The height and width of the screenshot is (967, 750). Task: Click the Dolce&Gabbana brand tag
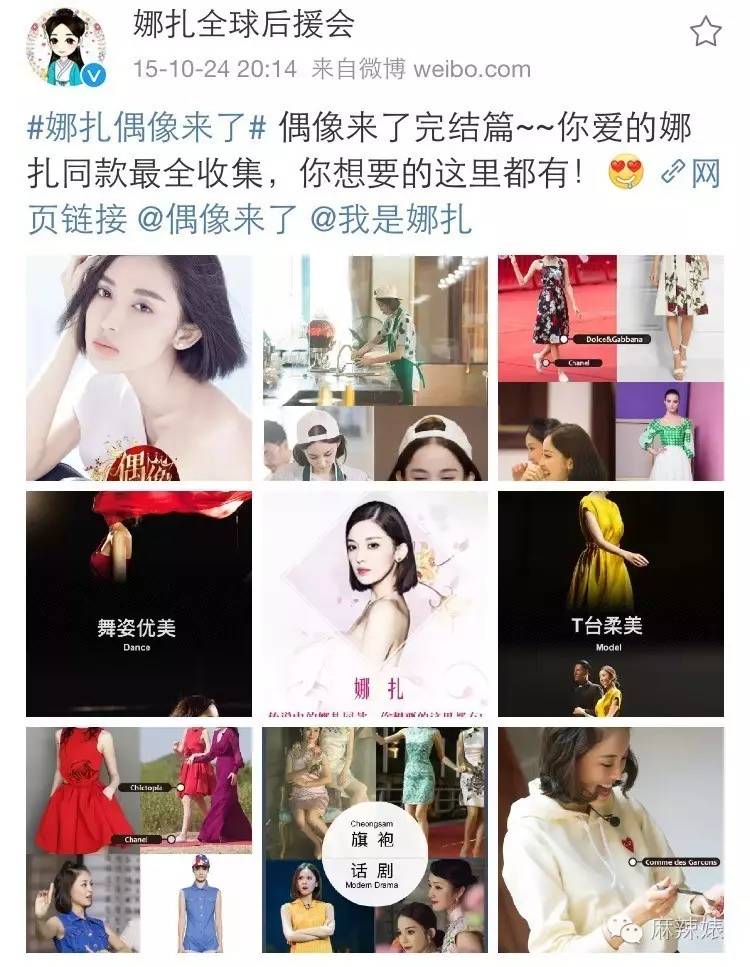[615, 339]
